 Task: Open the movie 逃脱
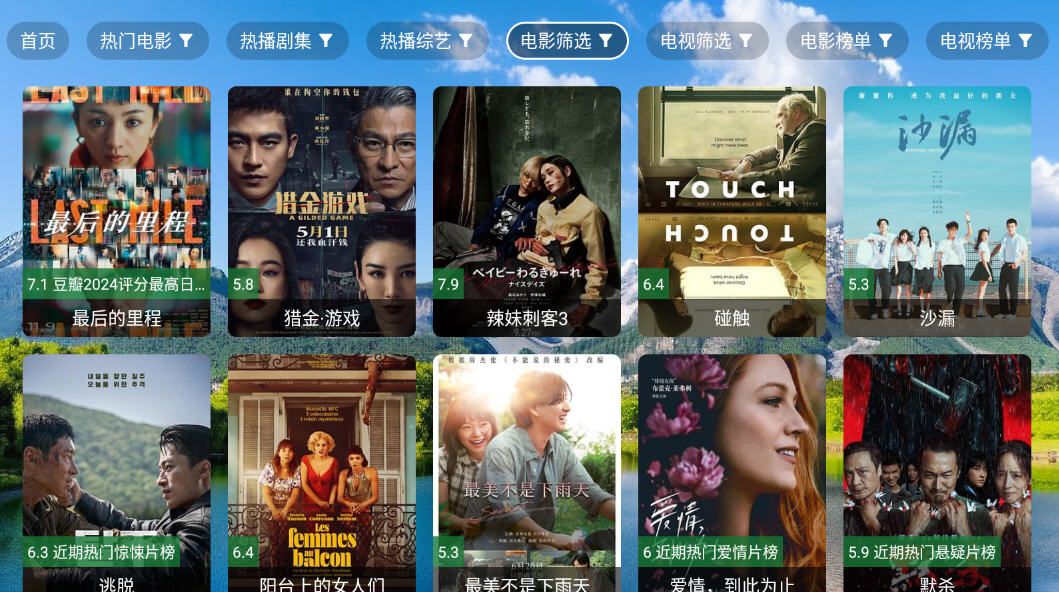point(116,470)
